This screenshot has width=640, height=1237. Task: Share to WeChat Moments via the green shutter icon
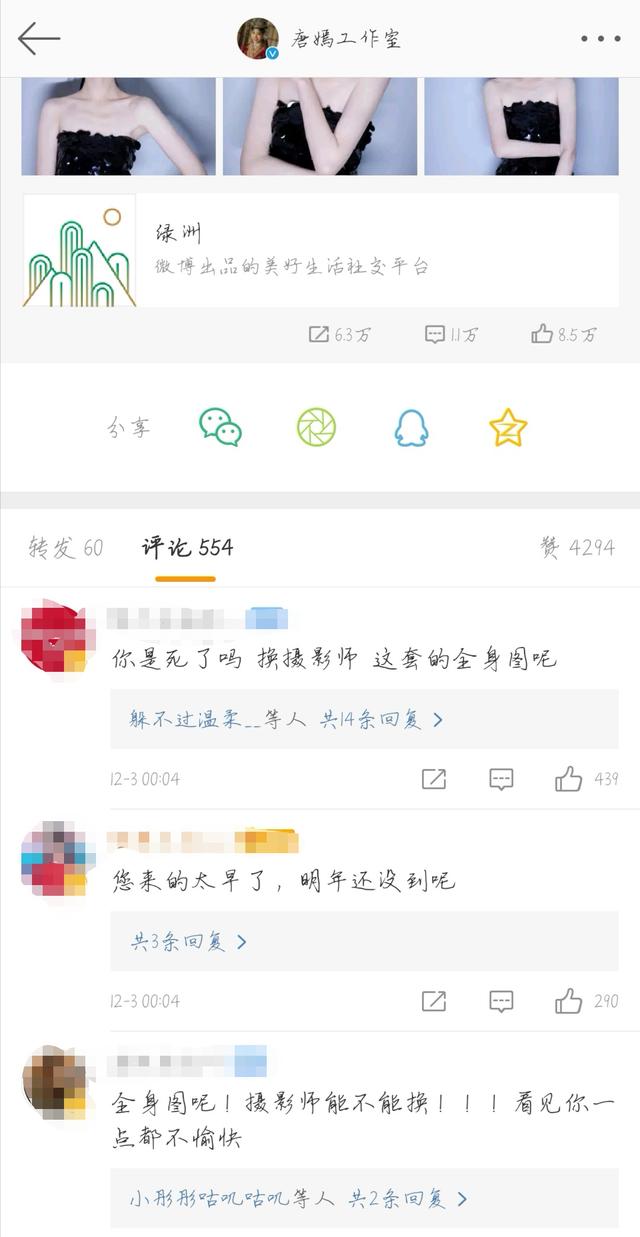[x=316, y=427]
